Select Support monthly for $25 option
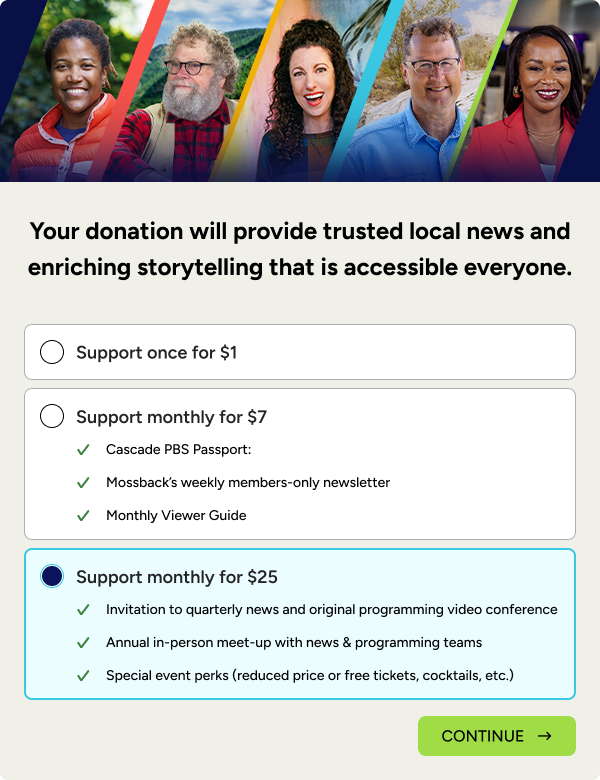600x780 pixels. (x=52, y=576)
